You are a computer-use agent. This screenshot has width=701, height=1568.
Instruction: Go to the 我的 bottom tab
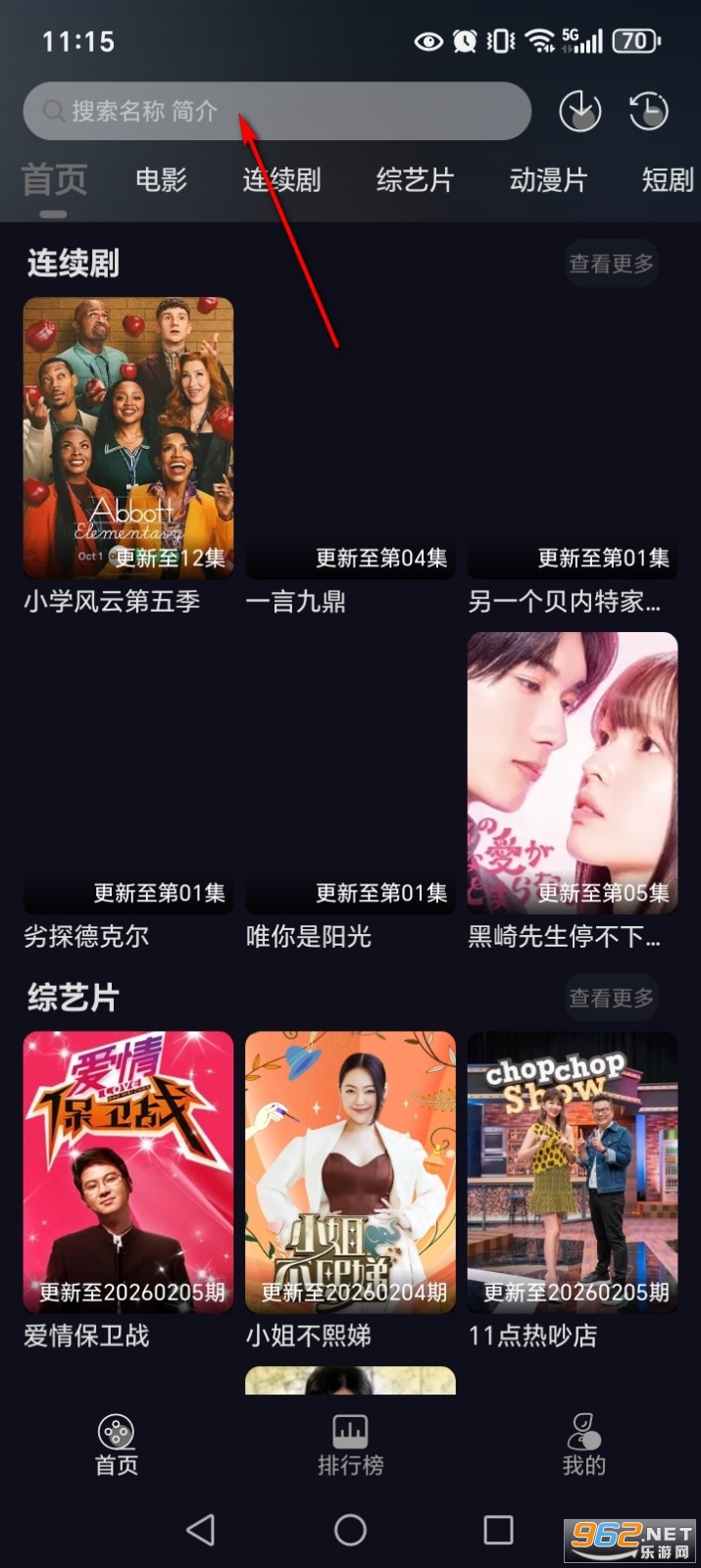(x=583, y=1445)
